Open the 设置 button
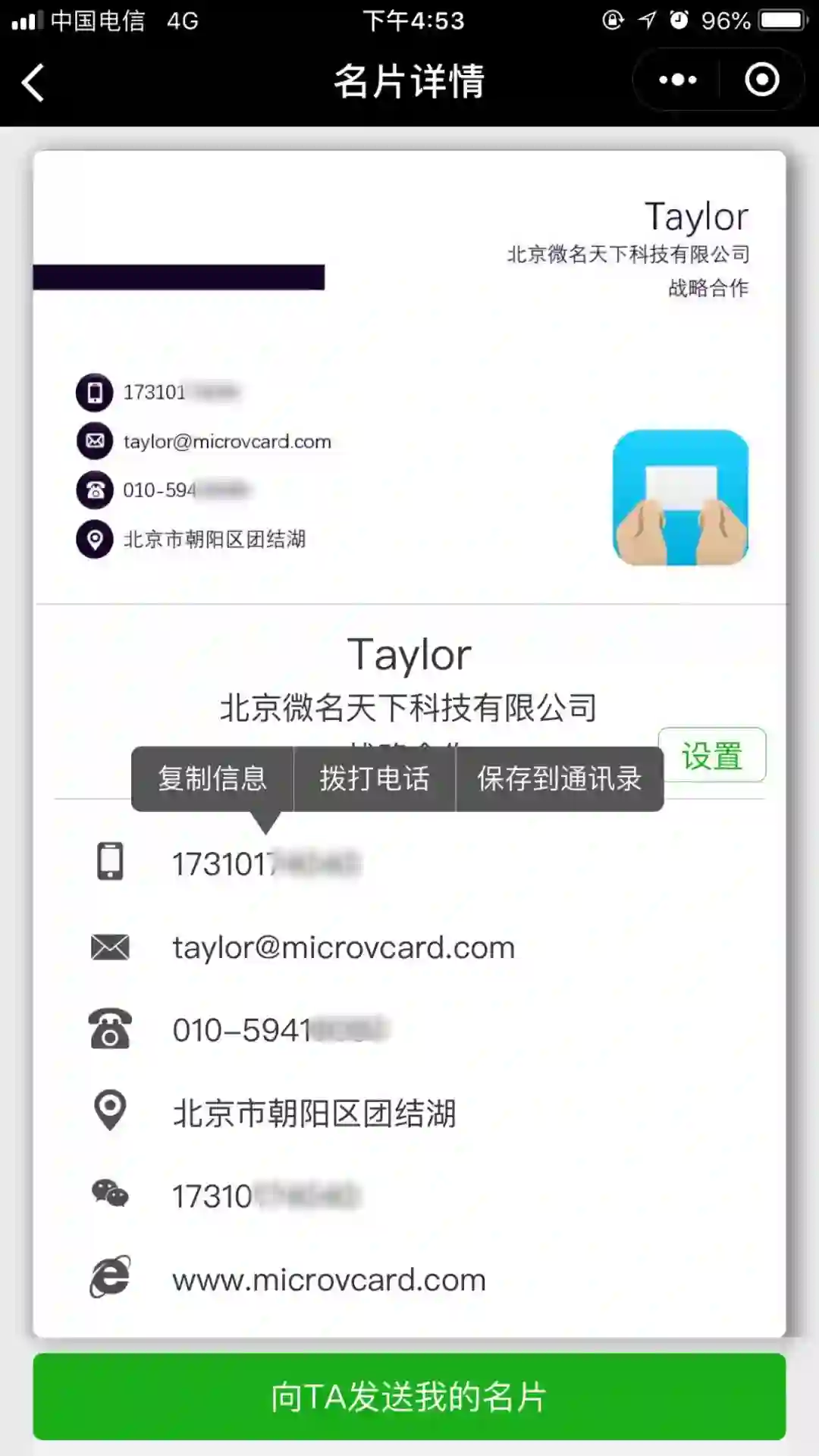Viewport: 819px width, 1456px height. tap(711, 756)
